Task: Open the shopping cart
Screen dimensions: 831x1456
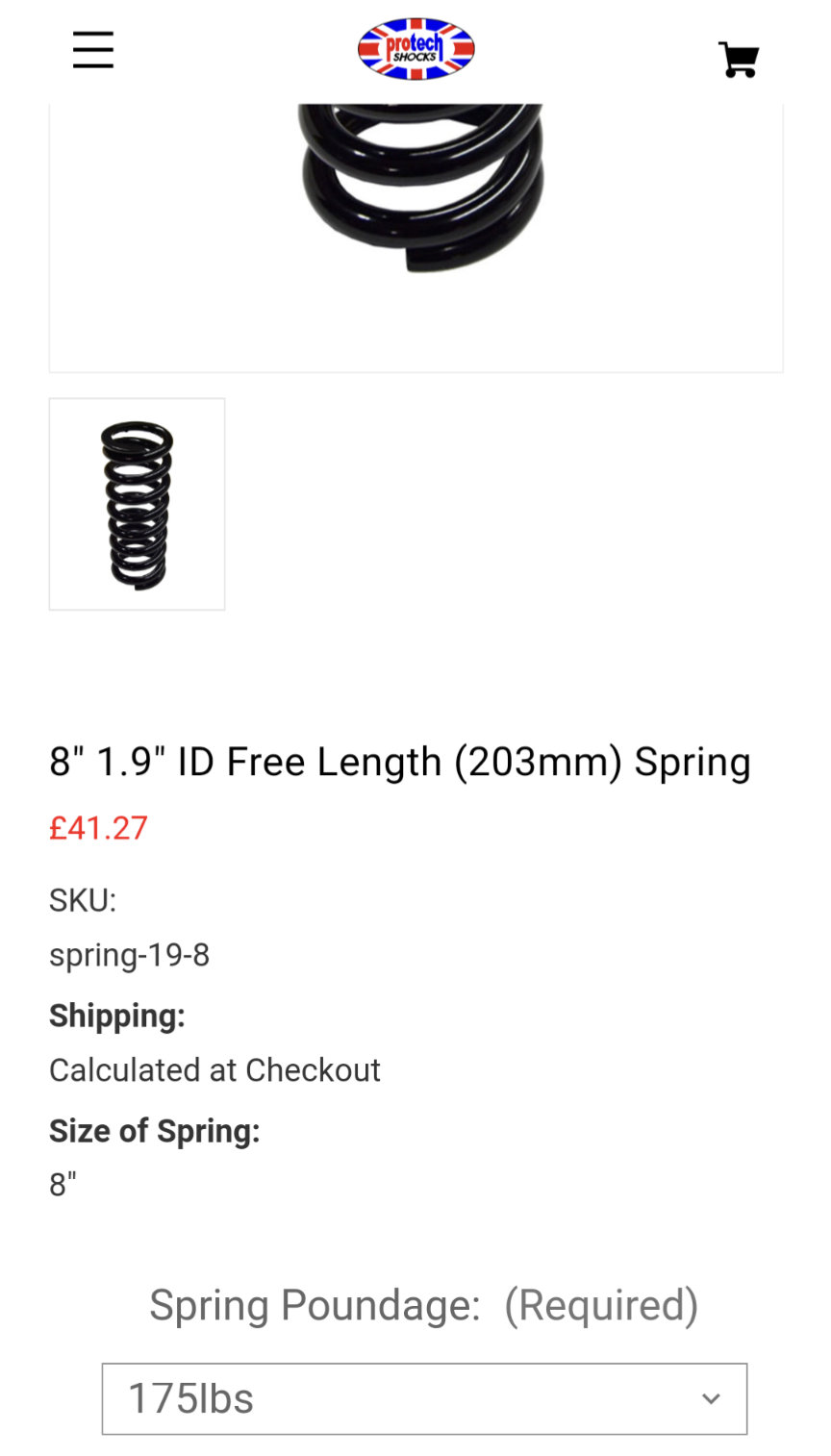Action: point(739,60)
